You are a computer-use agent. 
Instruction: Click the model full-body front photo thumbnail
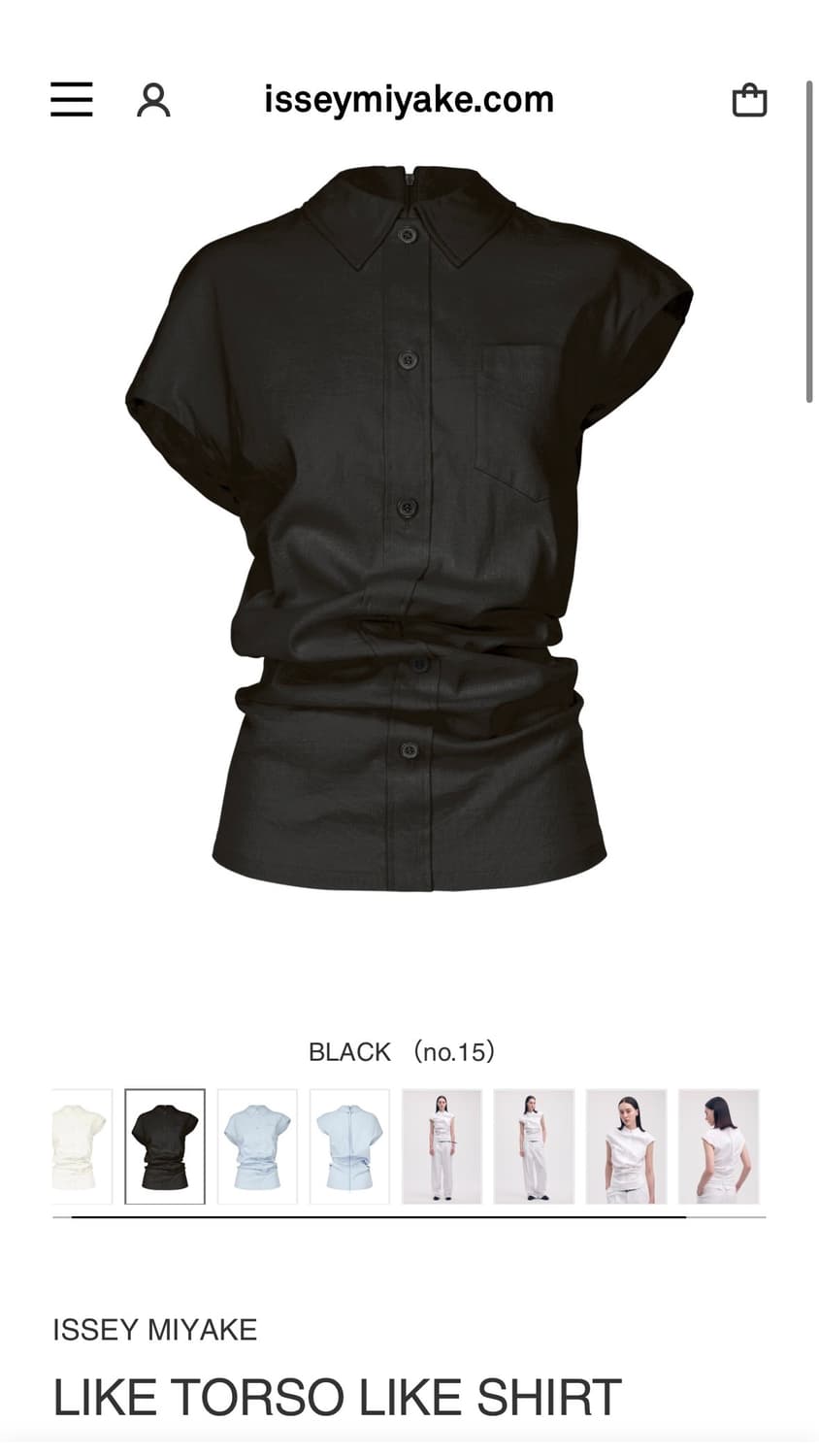pyautogui.click(x=442, y=1144)
